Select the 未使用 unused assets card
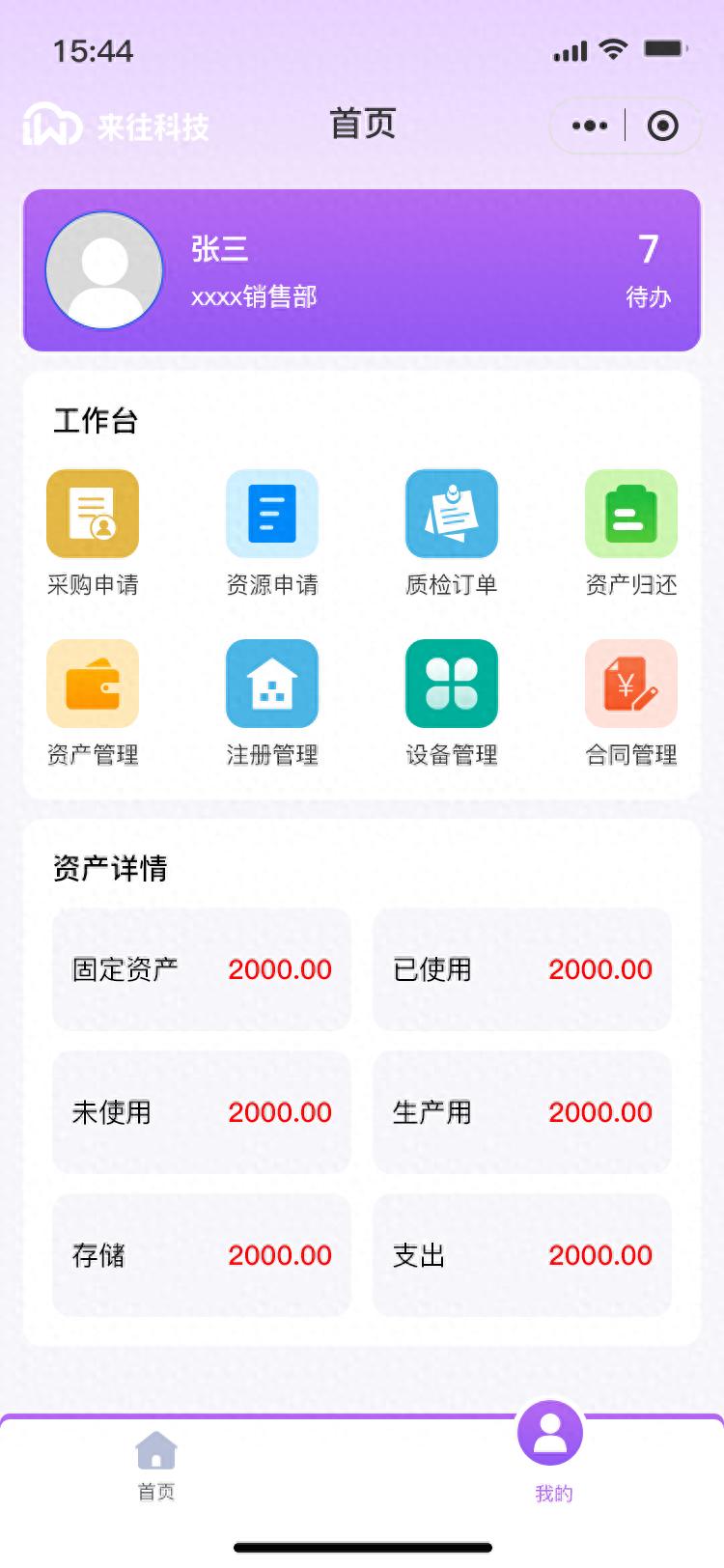724x1568 pixels. [201, 1112]
